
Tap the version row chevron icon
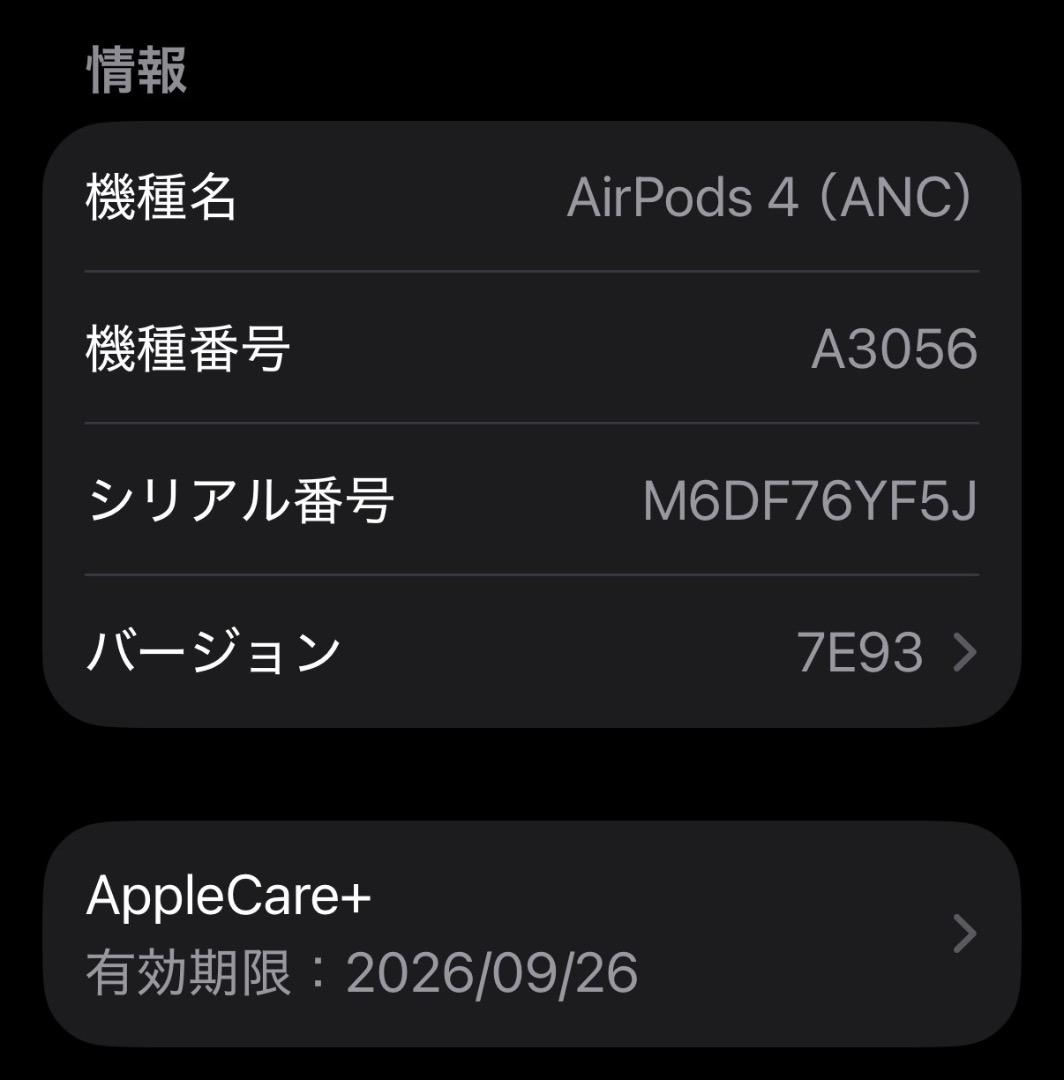963,653
